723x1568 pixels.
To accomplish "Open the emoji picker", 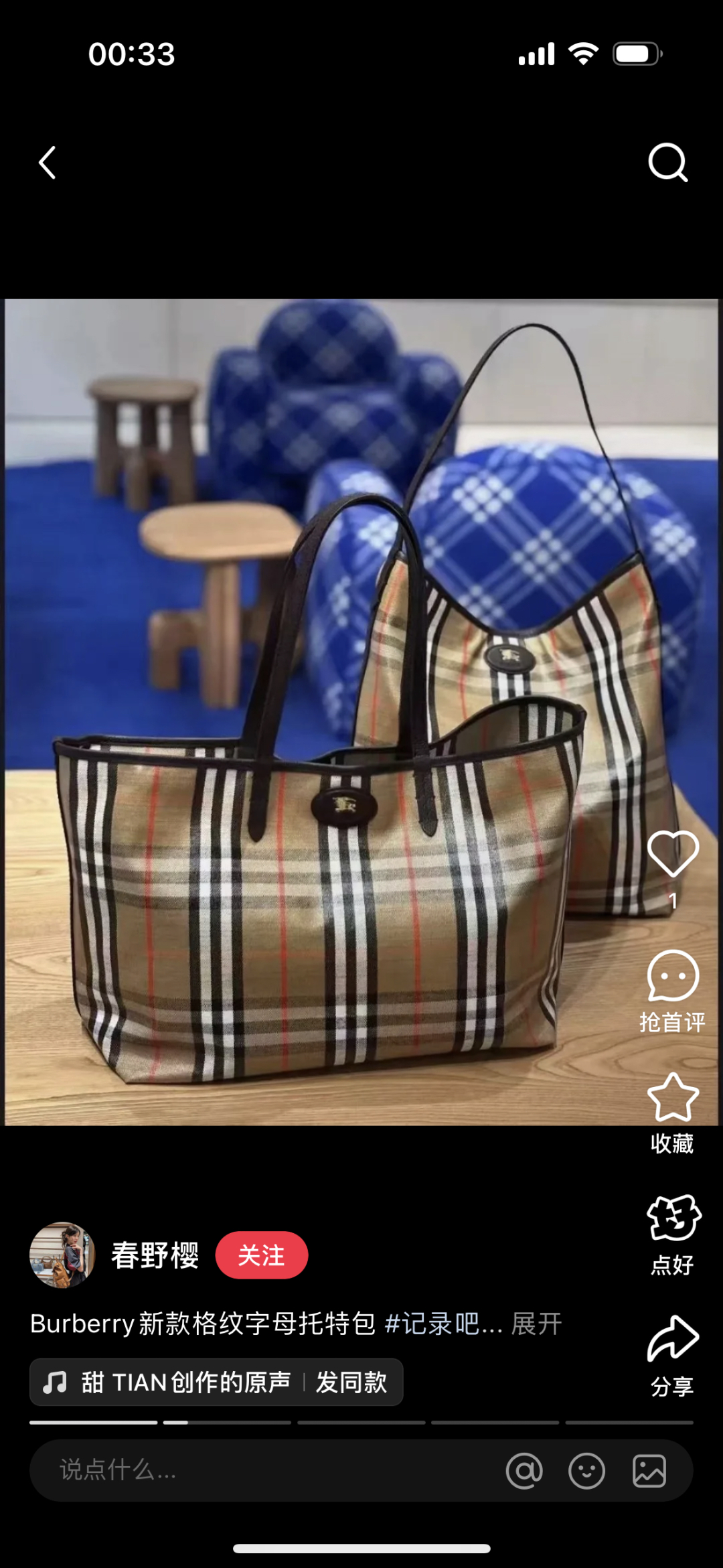I will 586,1471.
